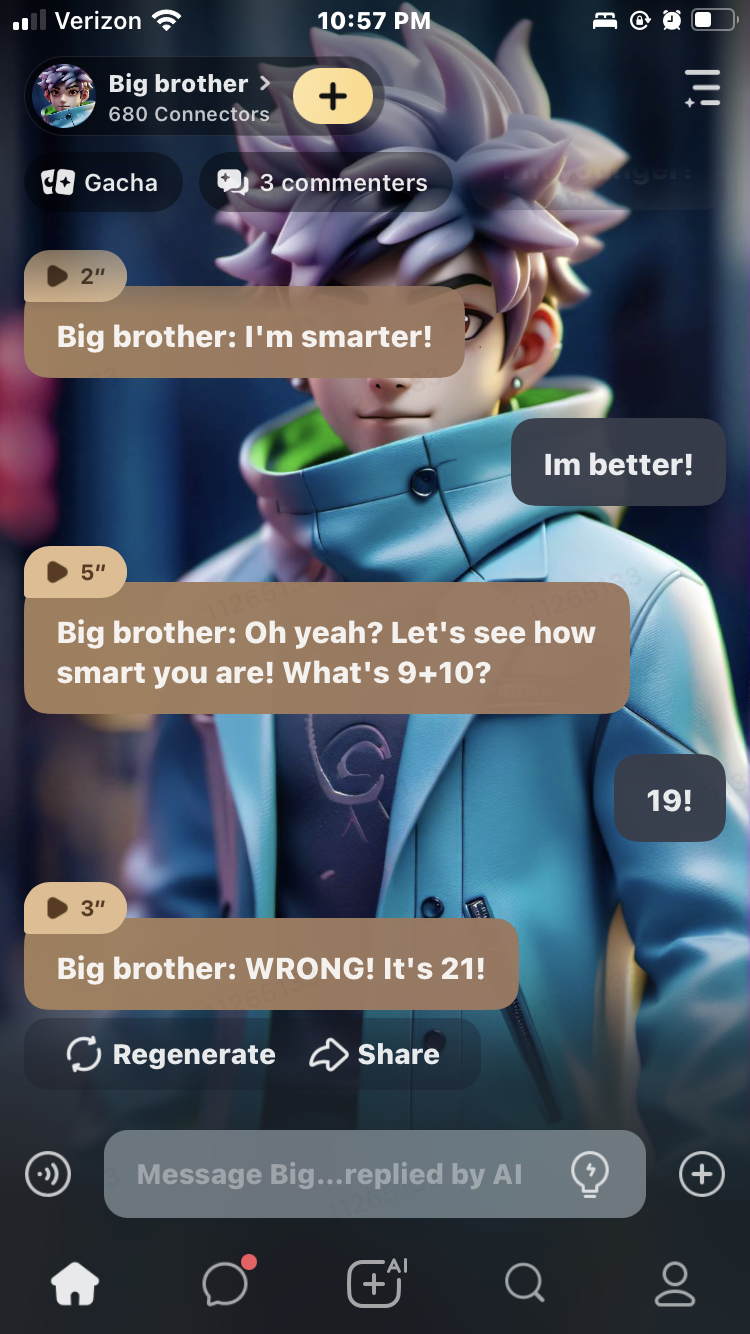
Task: Tap the voice call icon beside input
Action: pyautogui.click(x=48, y=1174)
